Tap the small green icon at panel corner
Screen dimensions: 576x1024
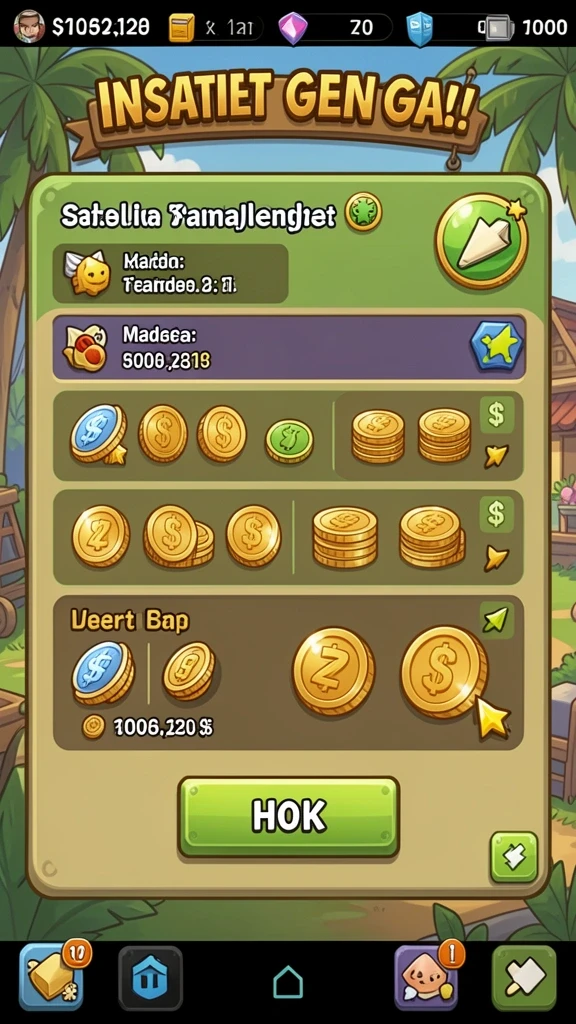[514, 857]
